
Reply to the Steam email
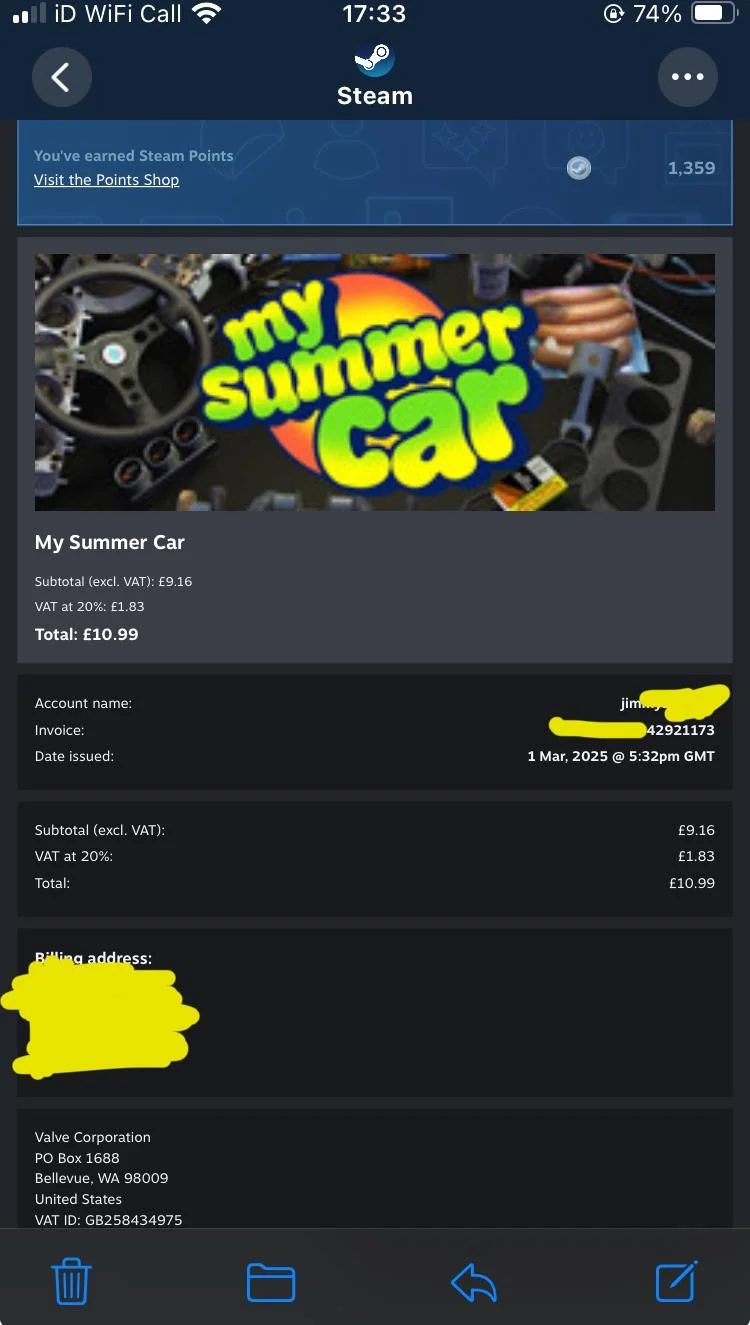[x=474, y=1282]
